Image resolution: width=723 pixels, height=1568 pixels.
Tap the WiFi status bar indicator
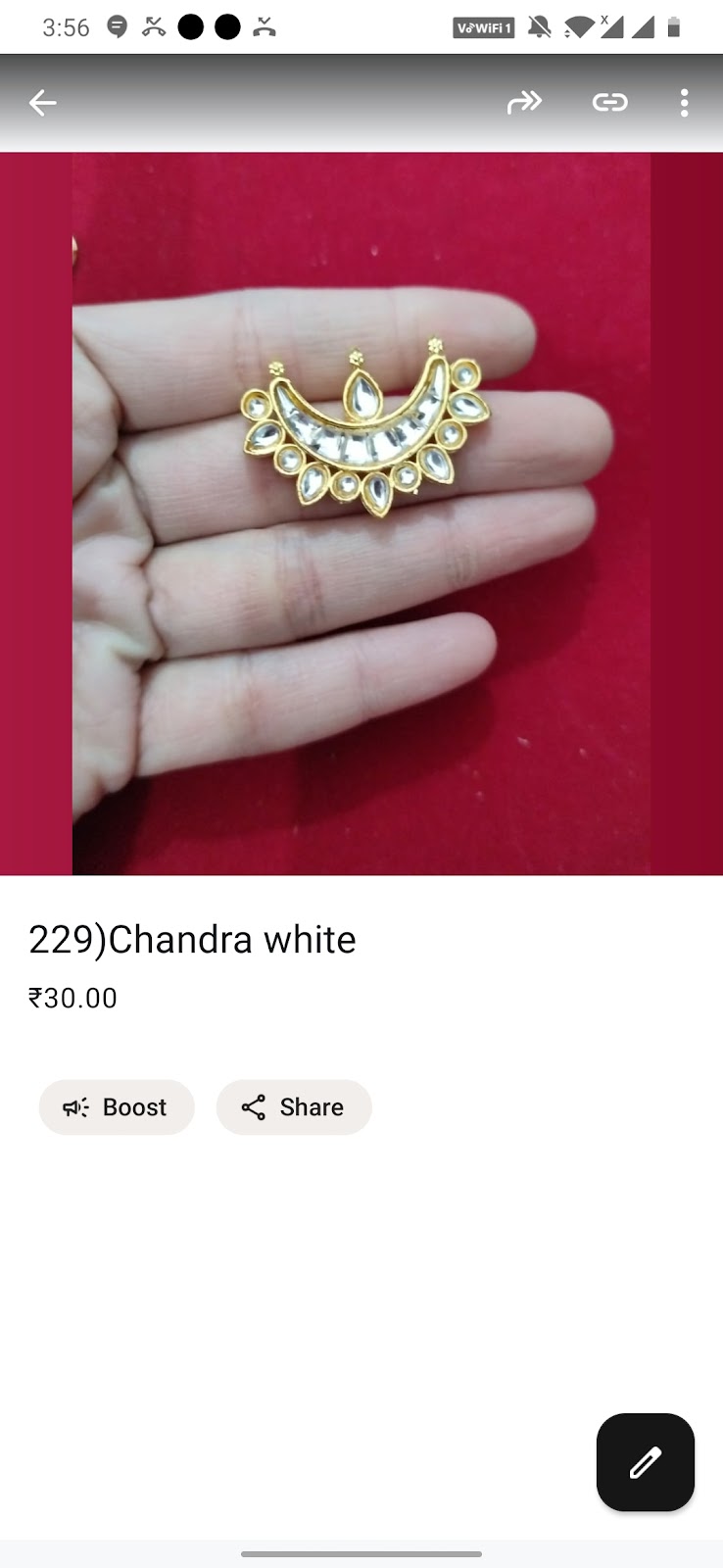[x=578, y=27]
